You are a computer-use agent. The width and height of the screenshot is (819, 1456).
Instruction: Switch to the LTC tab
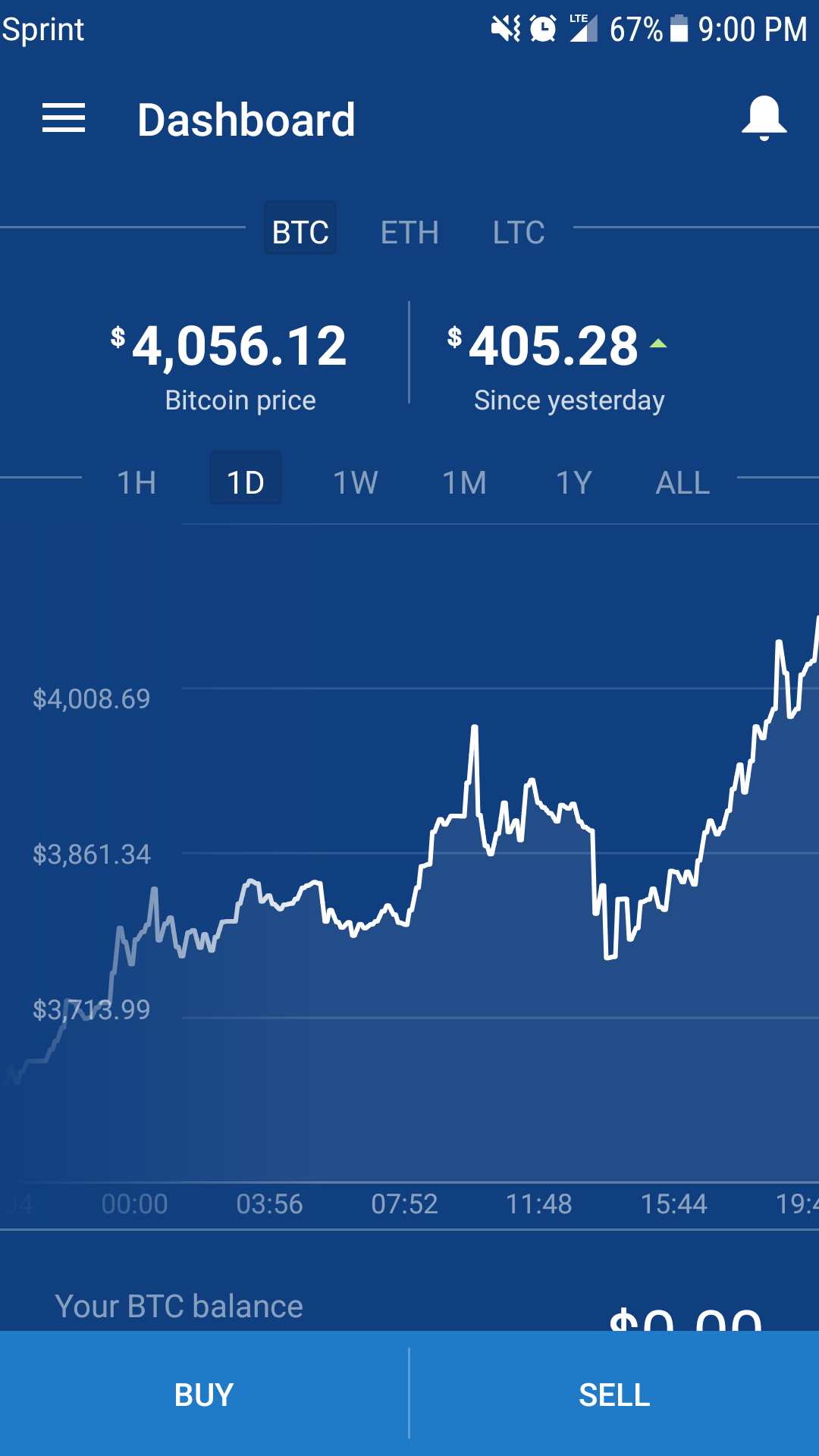(x=519, y=232)
